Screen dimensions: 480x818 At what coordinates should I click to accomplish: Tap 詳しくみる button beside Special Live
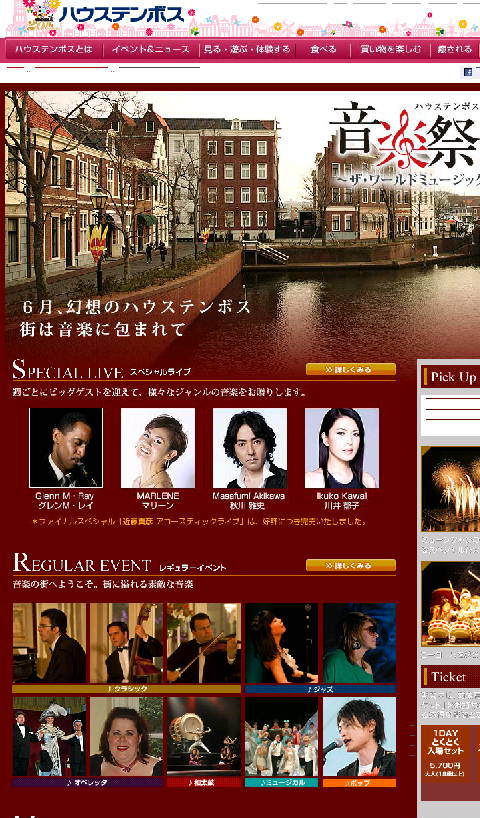(x=351, y=369)
